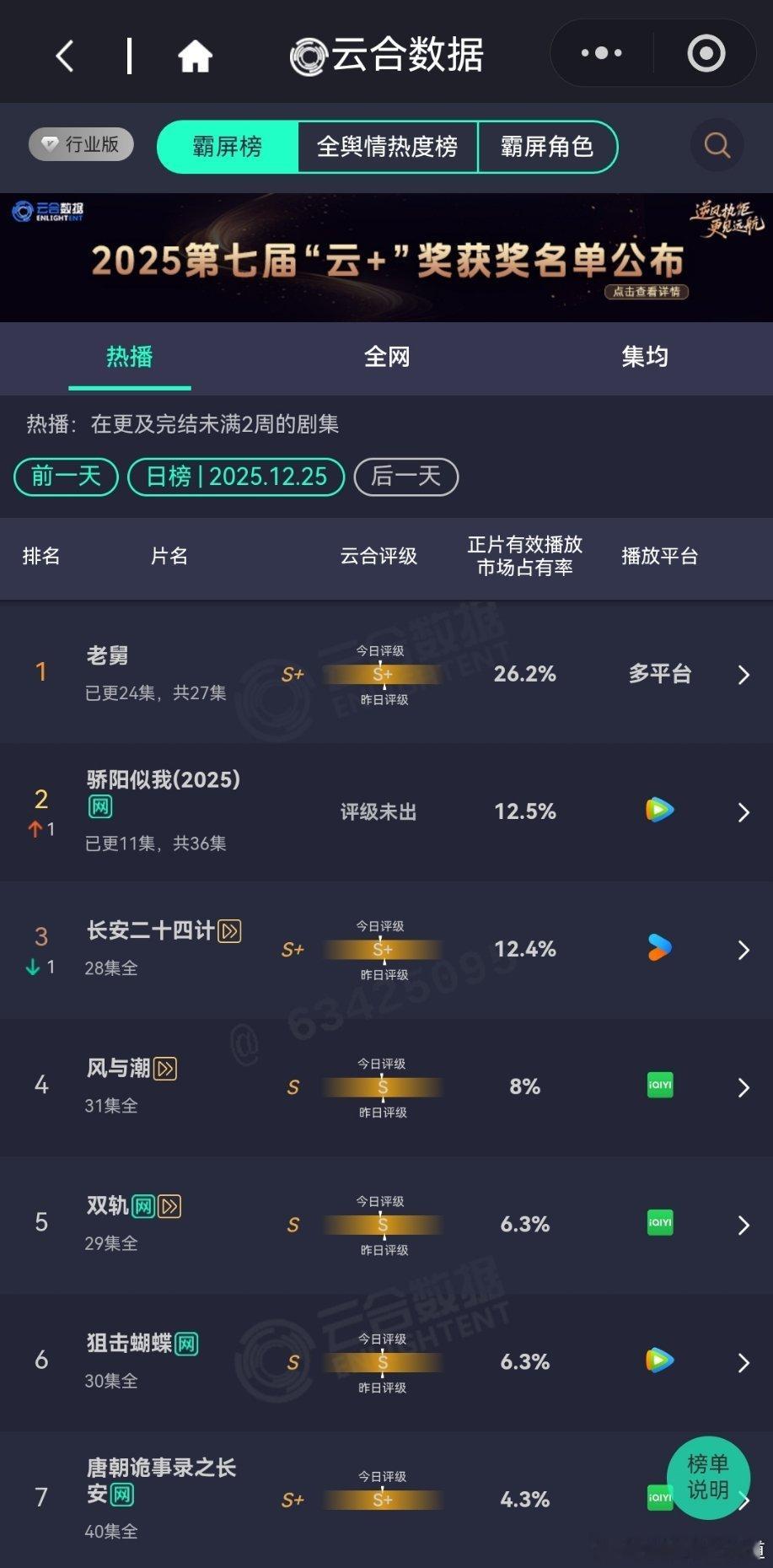Expand details for 老舅 via its chevron

[743, 674]
